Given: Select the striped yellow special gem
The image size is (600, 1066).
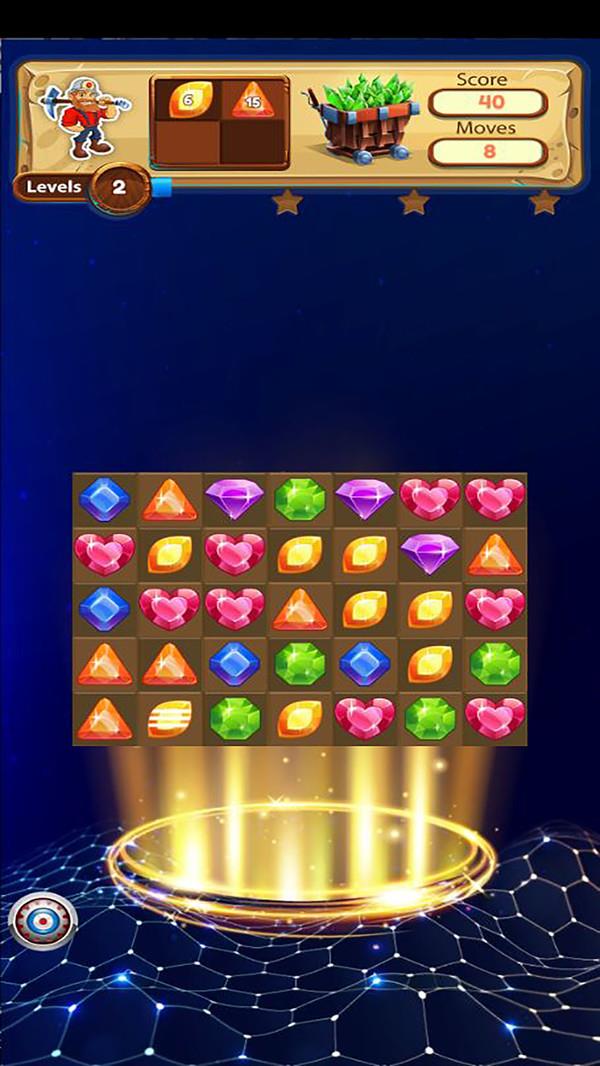Looking at the screenshot, I should 169,718.
